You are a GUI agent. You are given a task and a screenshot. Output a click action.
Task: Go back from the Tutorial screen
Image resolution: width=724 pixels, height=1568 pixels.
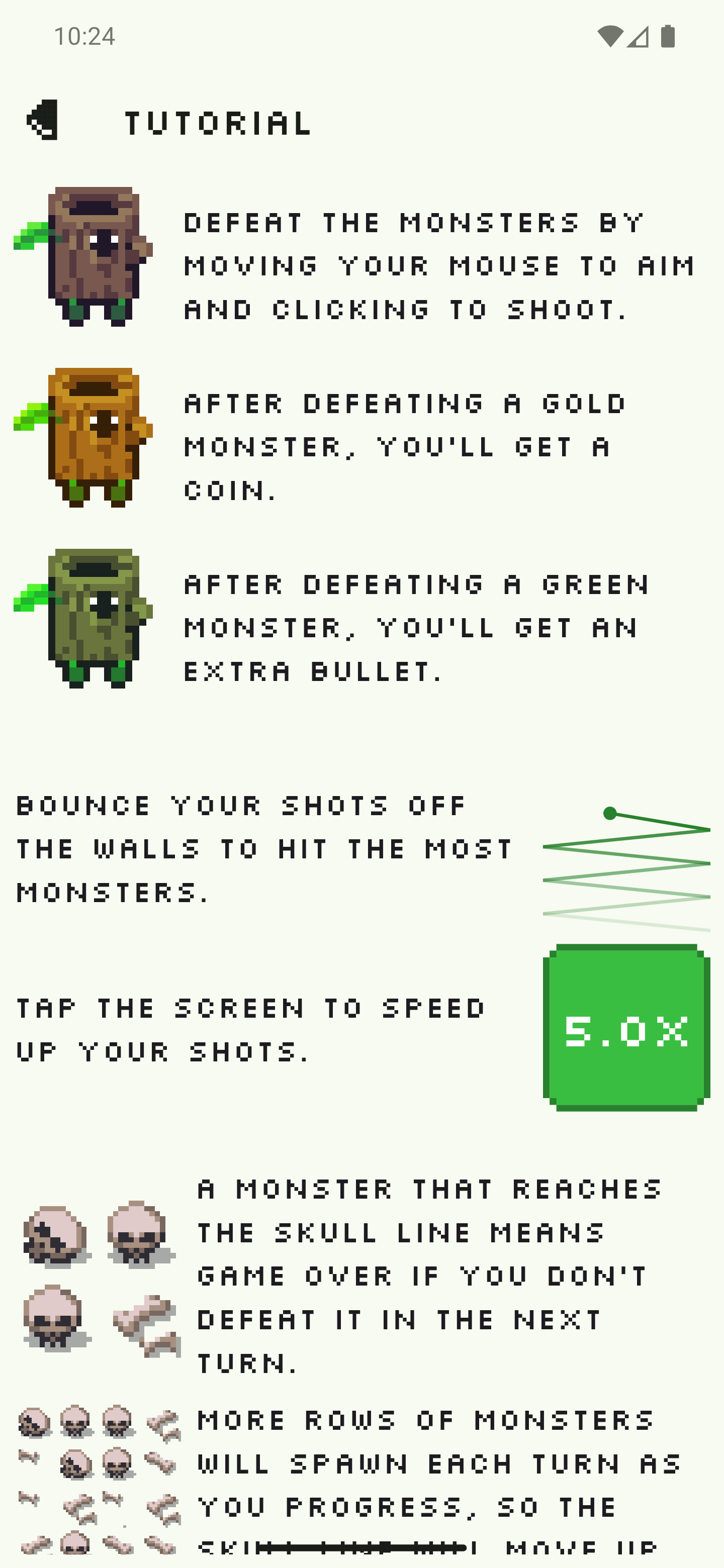tap(42, 120)
